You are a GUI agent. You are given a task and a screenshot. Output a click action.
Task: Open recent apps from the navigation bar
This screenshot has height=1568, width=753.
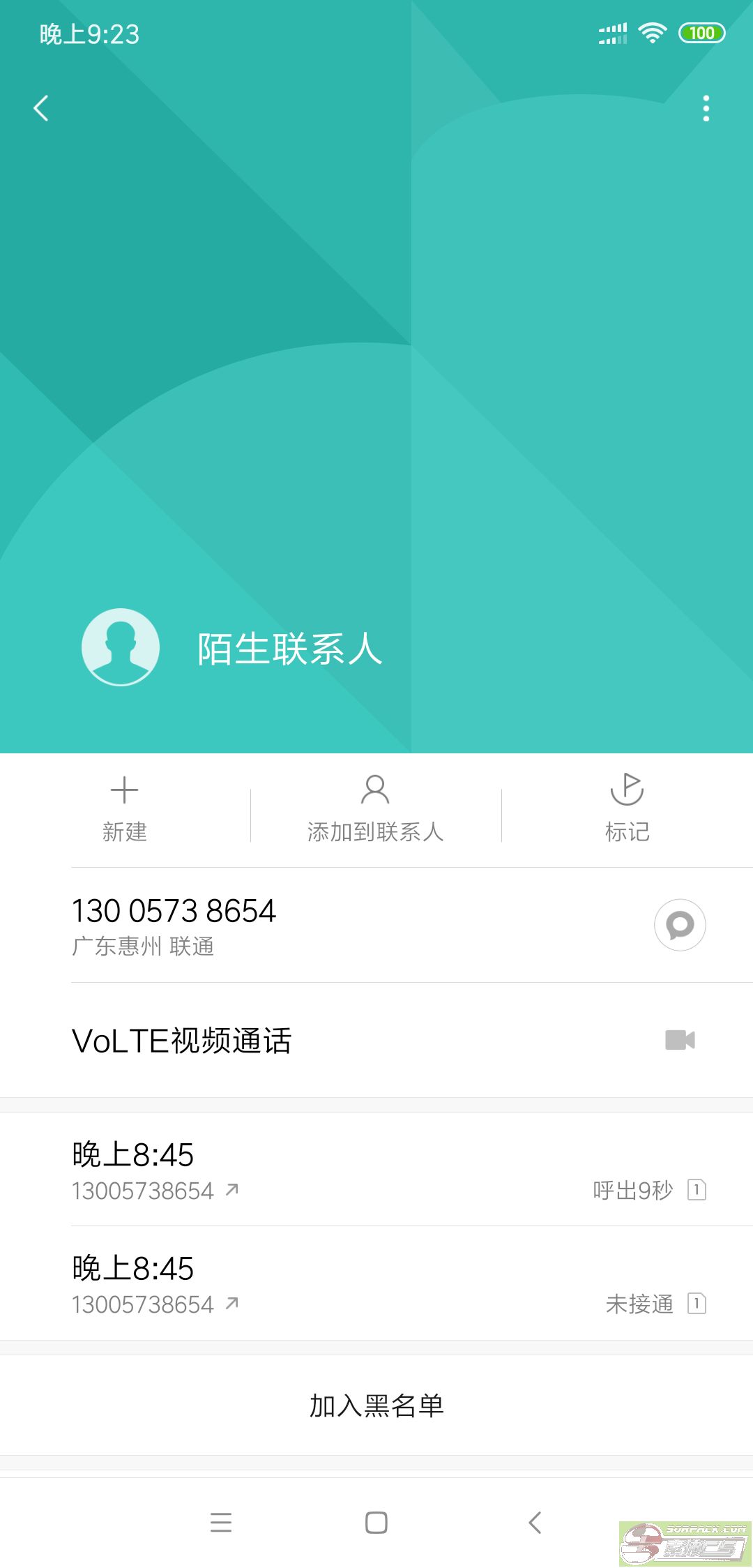220,1522
